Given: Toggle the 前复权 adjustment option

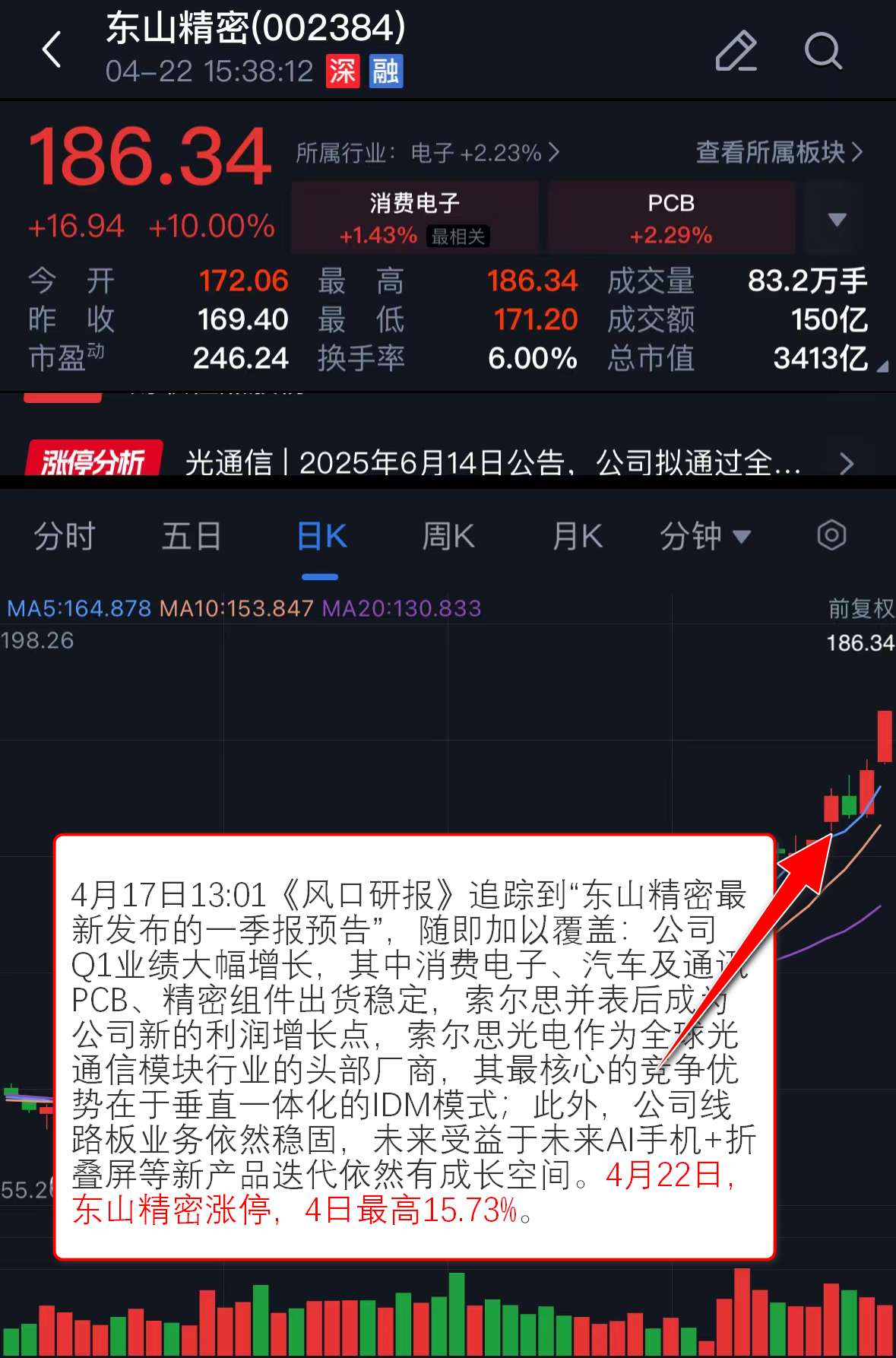Looking at the screenshot, I should tap(860, 608).
